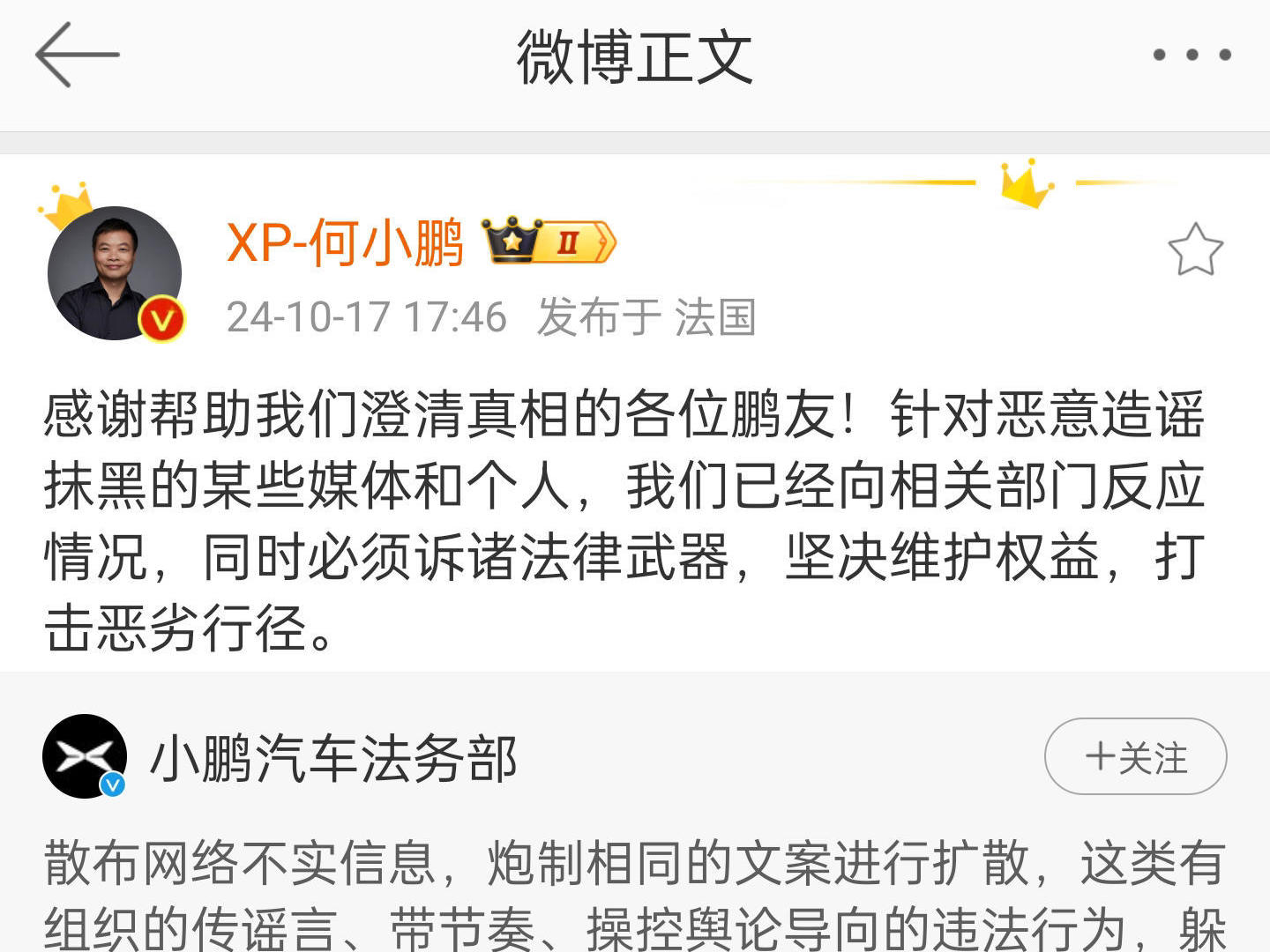
Task: Follow 小鹏汽车法务部 with +关注
Action: click(1135, 757)
